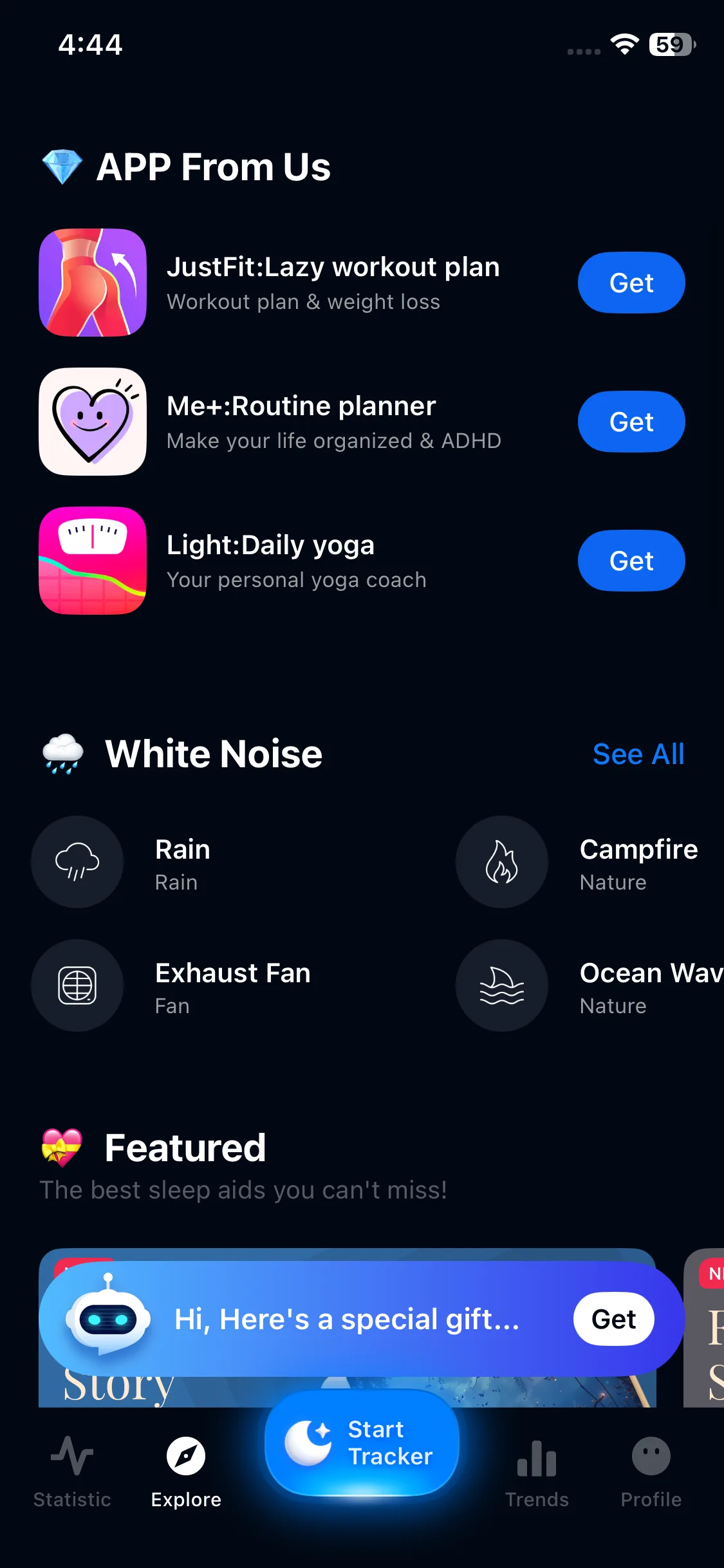Open the Light:Daily yoga app icon
The width and height of the screenshot is (724, 1568).
[93, 561]
